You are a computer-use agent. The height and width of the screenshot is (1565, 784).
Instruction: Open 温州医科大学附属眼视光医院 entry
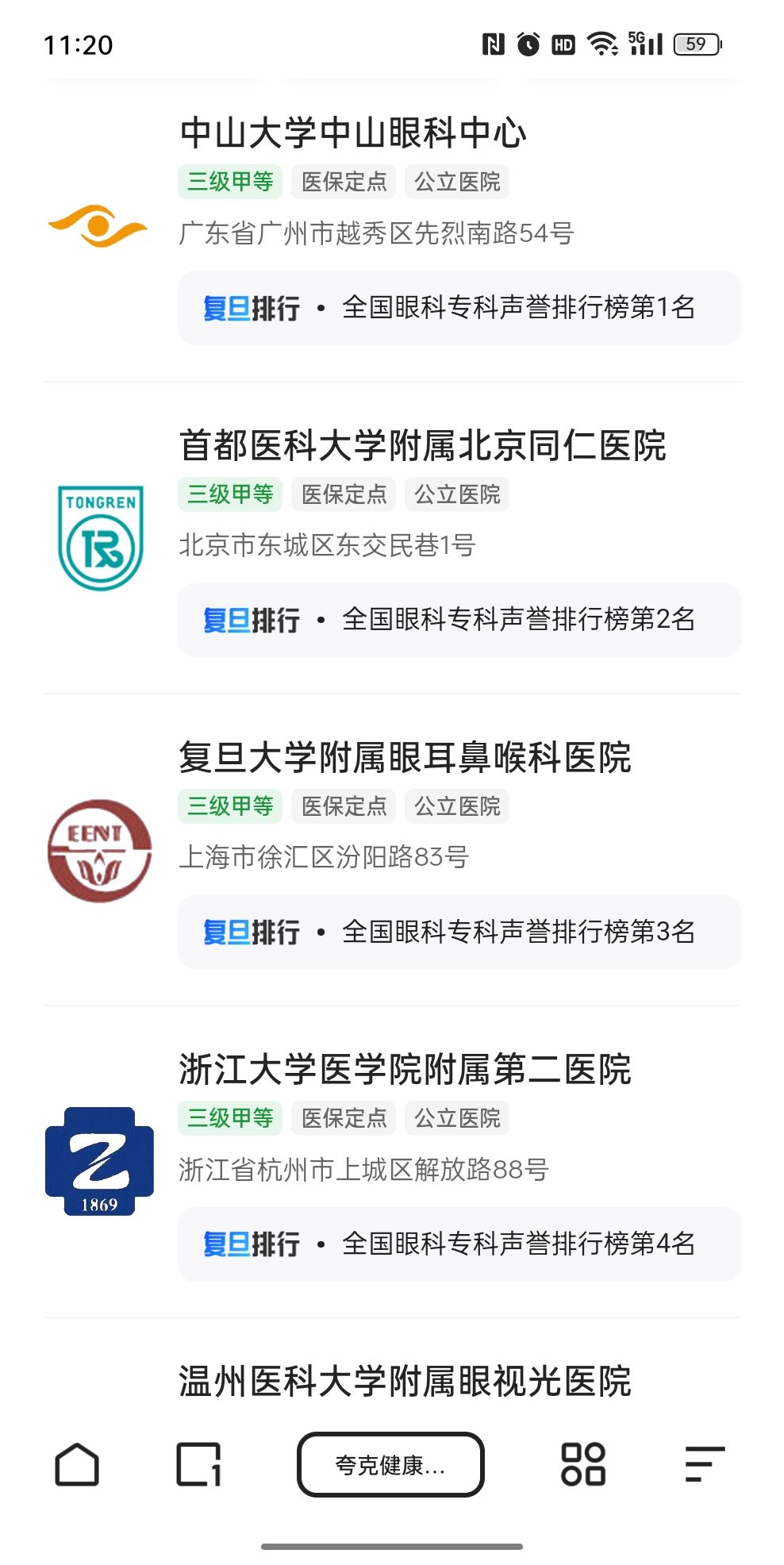click(405, 1381)
